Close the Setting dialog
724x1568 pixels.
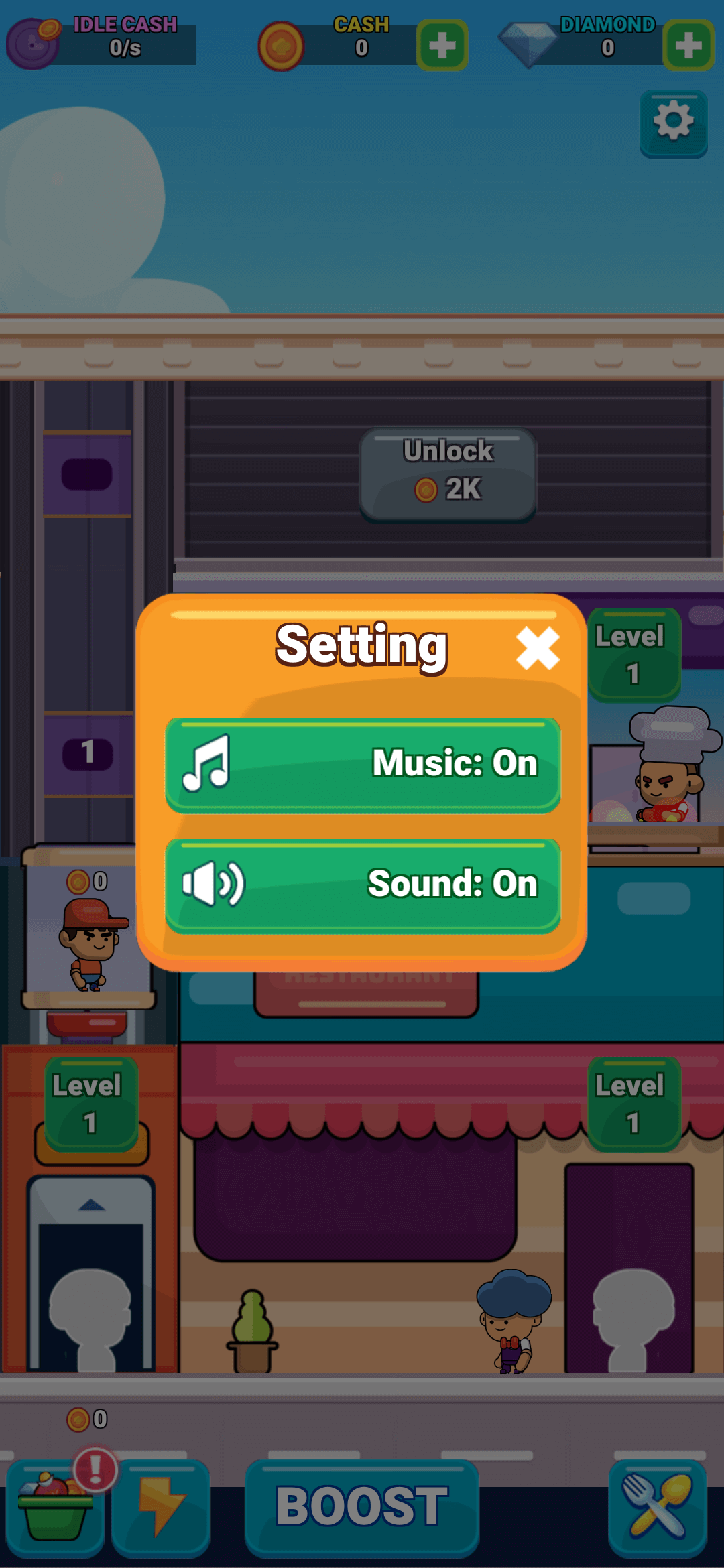(538, 648)
